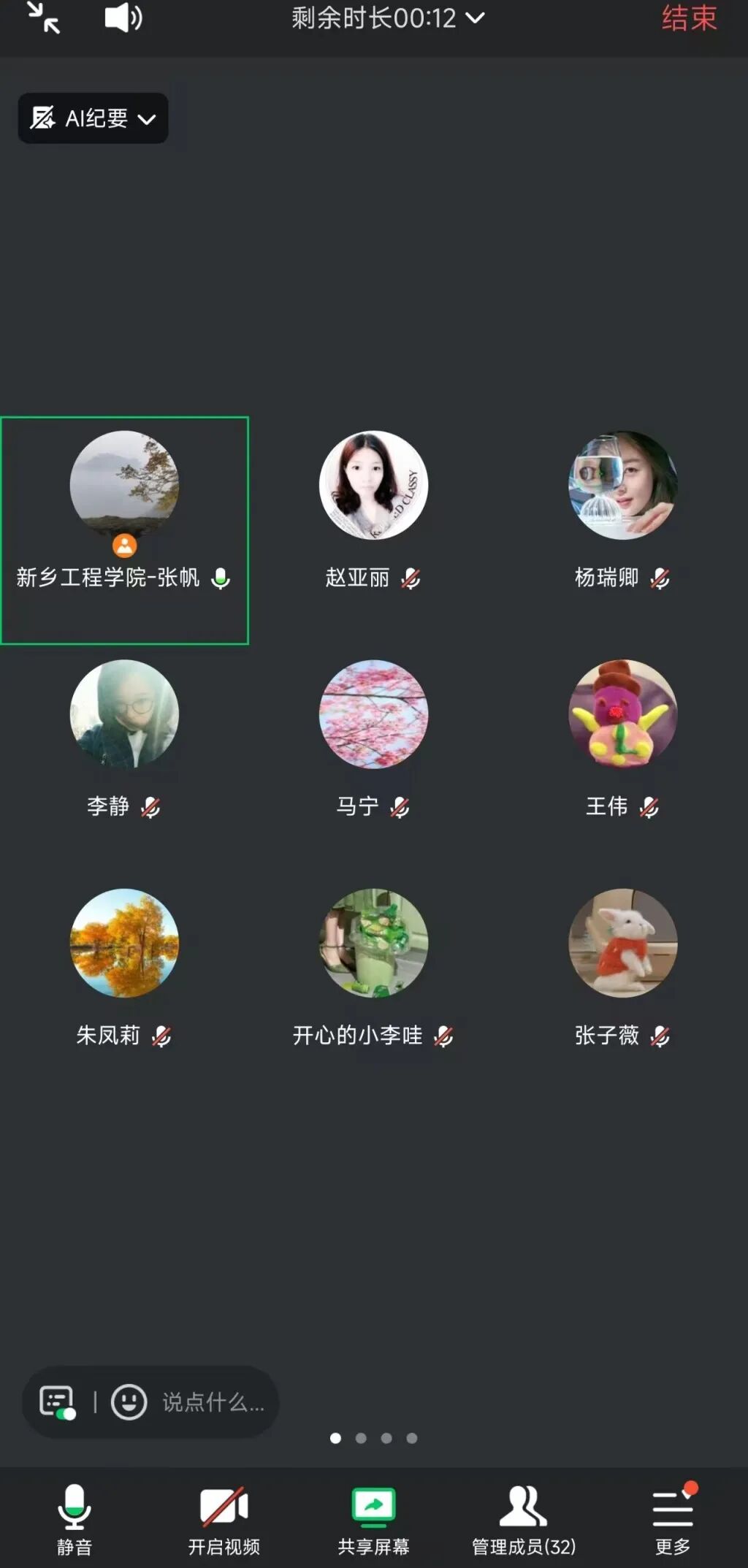The width and height of the screenshot is (748, 1568).
Task: Tap 结束 to end the meeting
Action: click(689, 18)
